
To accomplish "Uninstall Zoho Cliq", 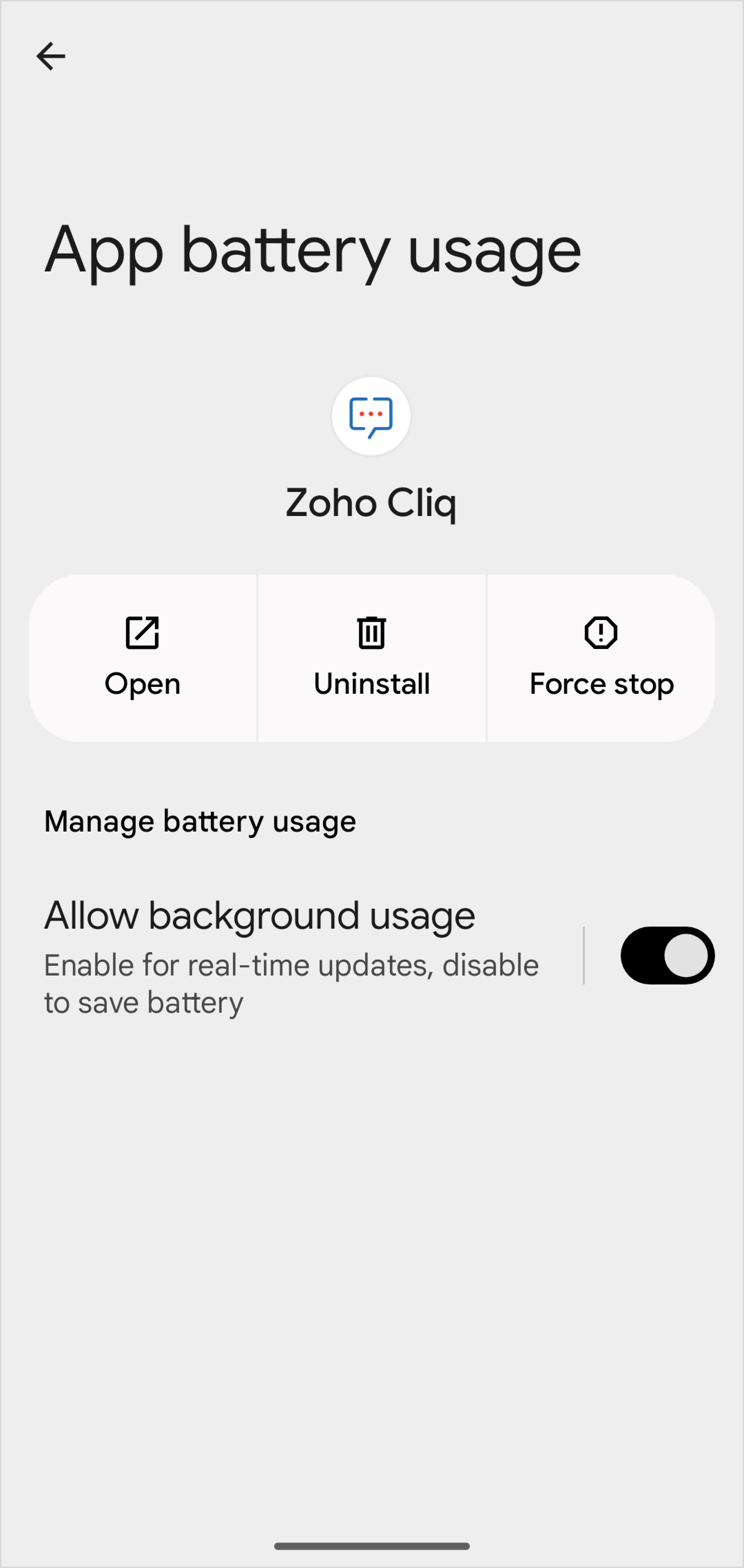I will [372, 658].
